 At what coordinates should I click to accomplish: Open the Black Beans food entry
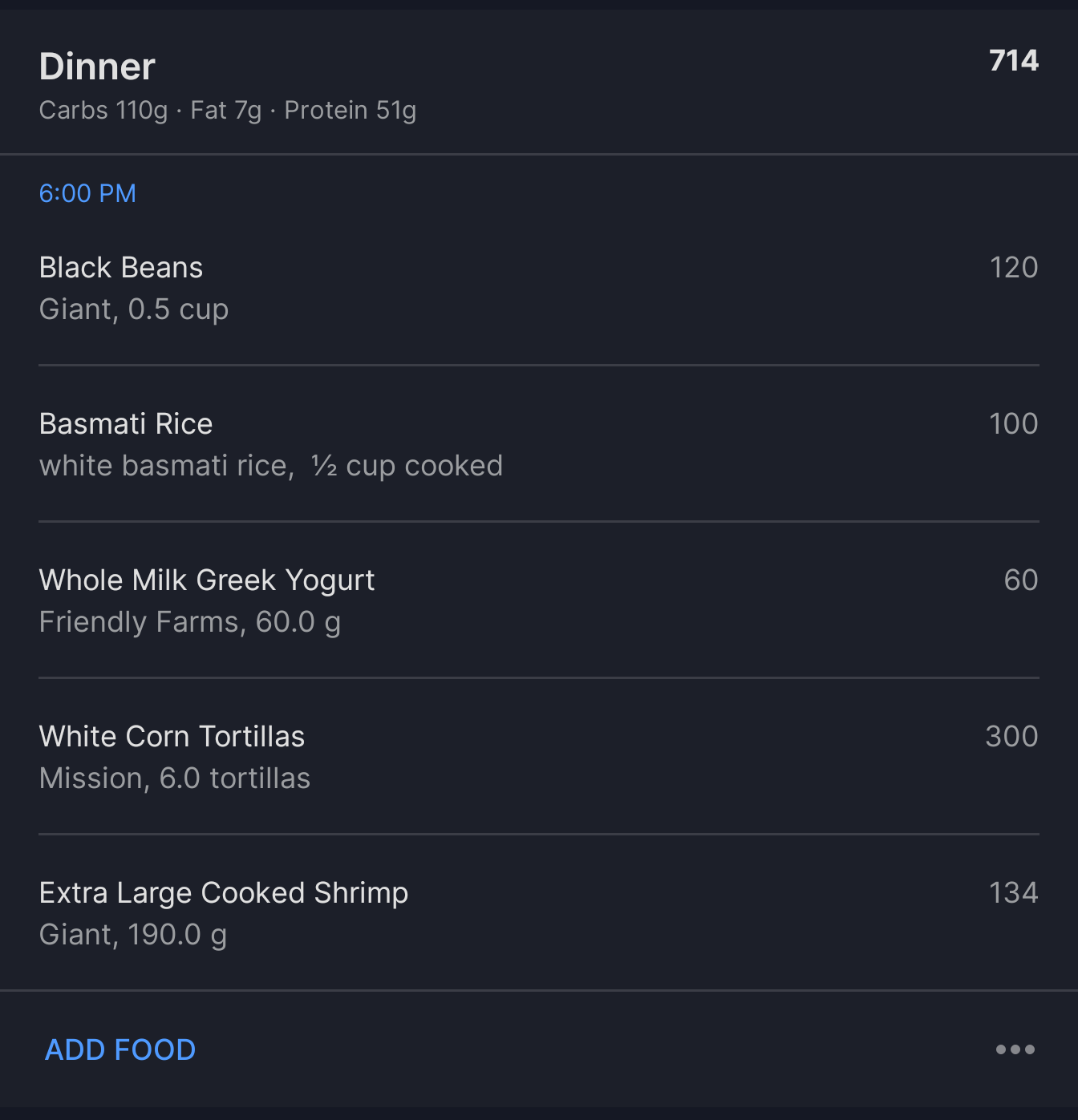[x=121, y=268]
